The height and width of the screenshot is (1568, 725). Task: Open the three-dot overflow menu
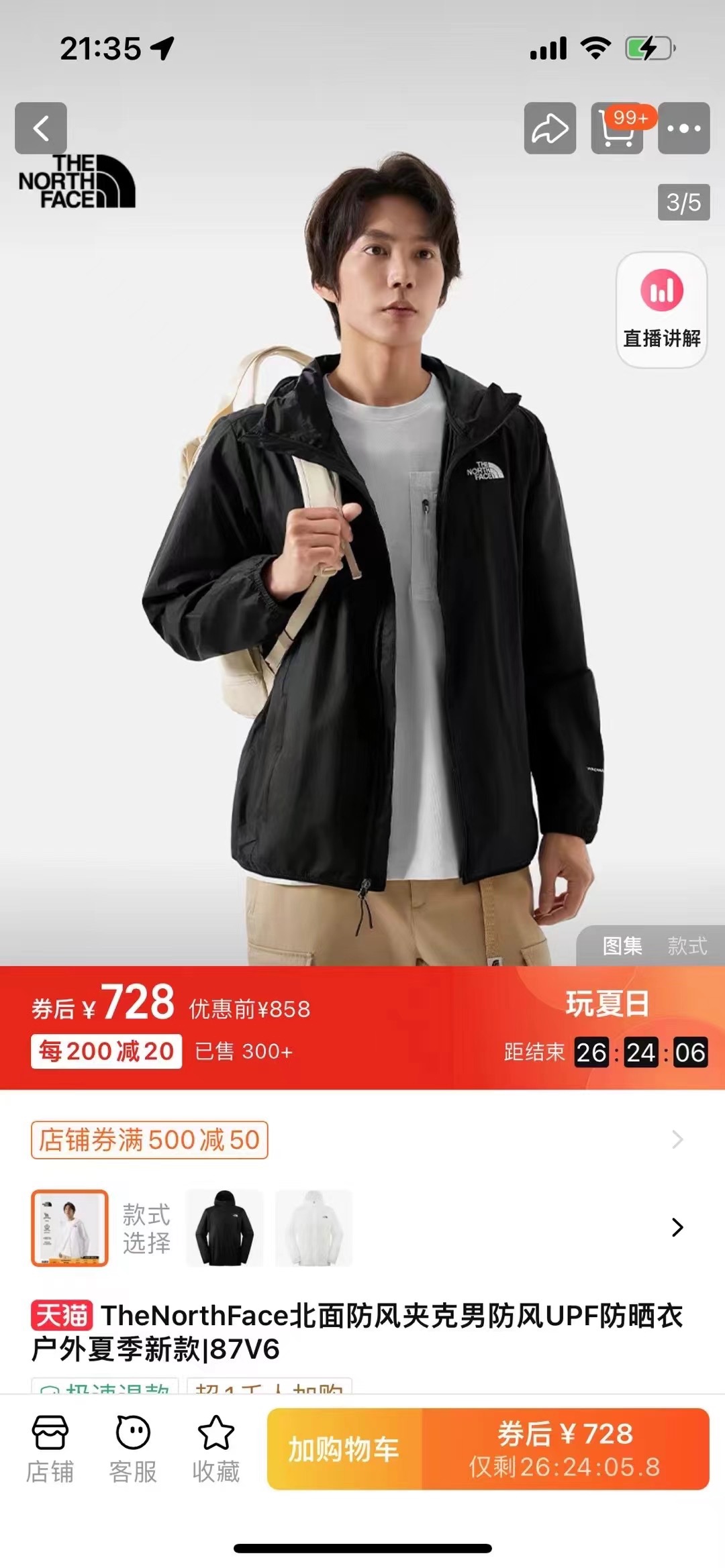pos(683,128)
